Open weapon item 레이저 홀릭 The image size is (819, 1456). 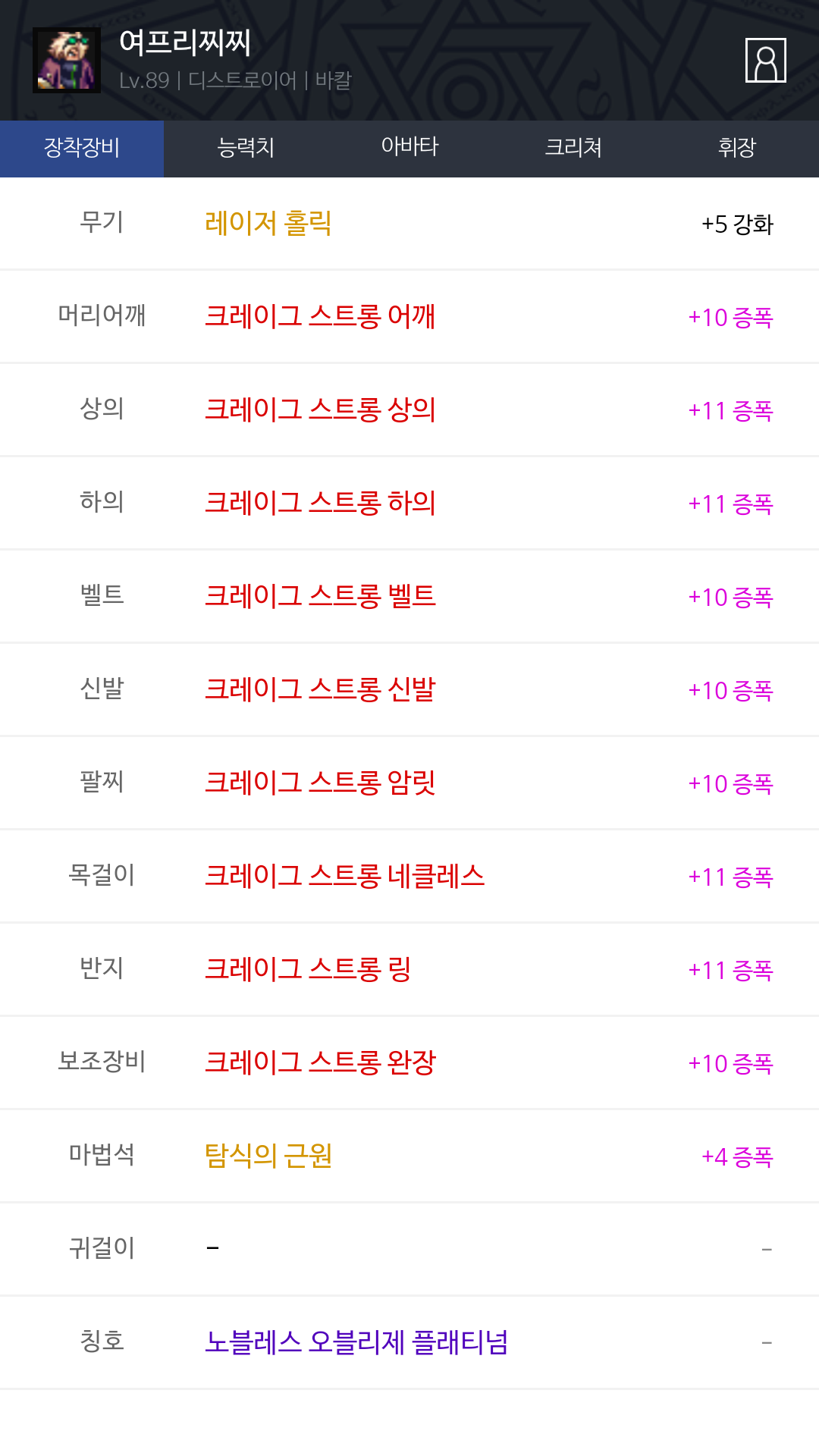tap(268, 224)
